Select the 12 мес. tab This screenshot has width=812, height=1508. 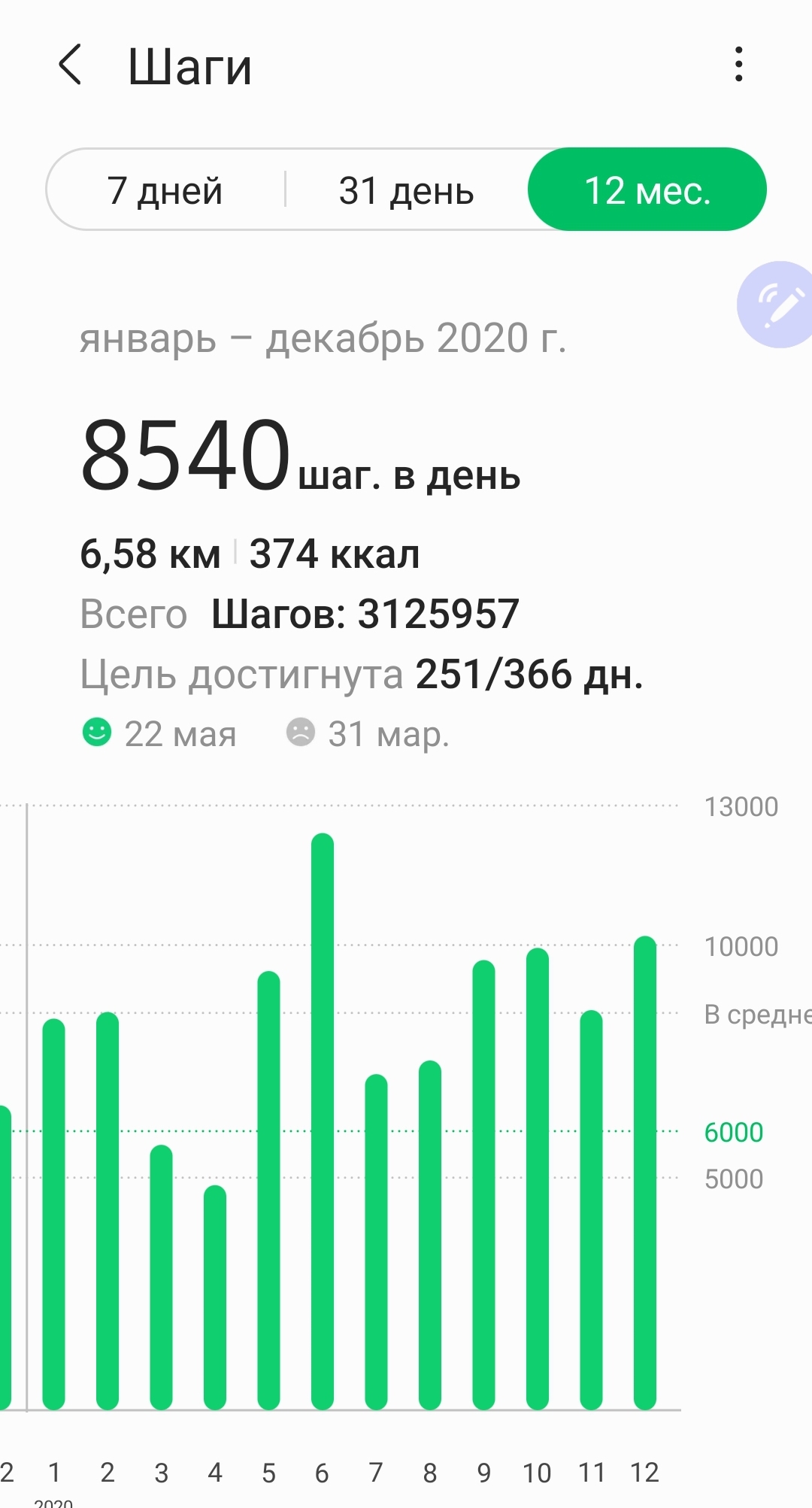tap(647, 190)
